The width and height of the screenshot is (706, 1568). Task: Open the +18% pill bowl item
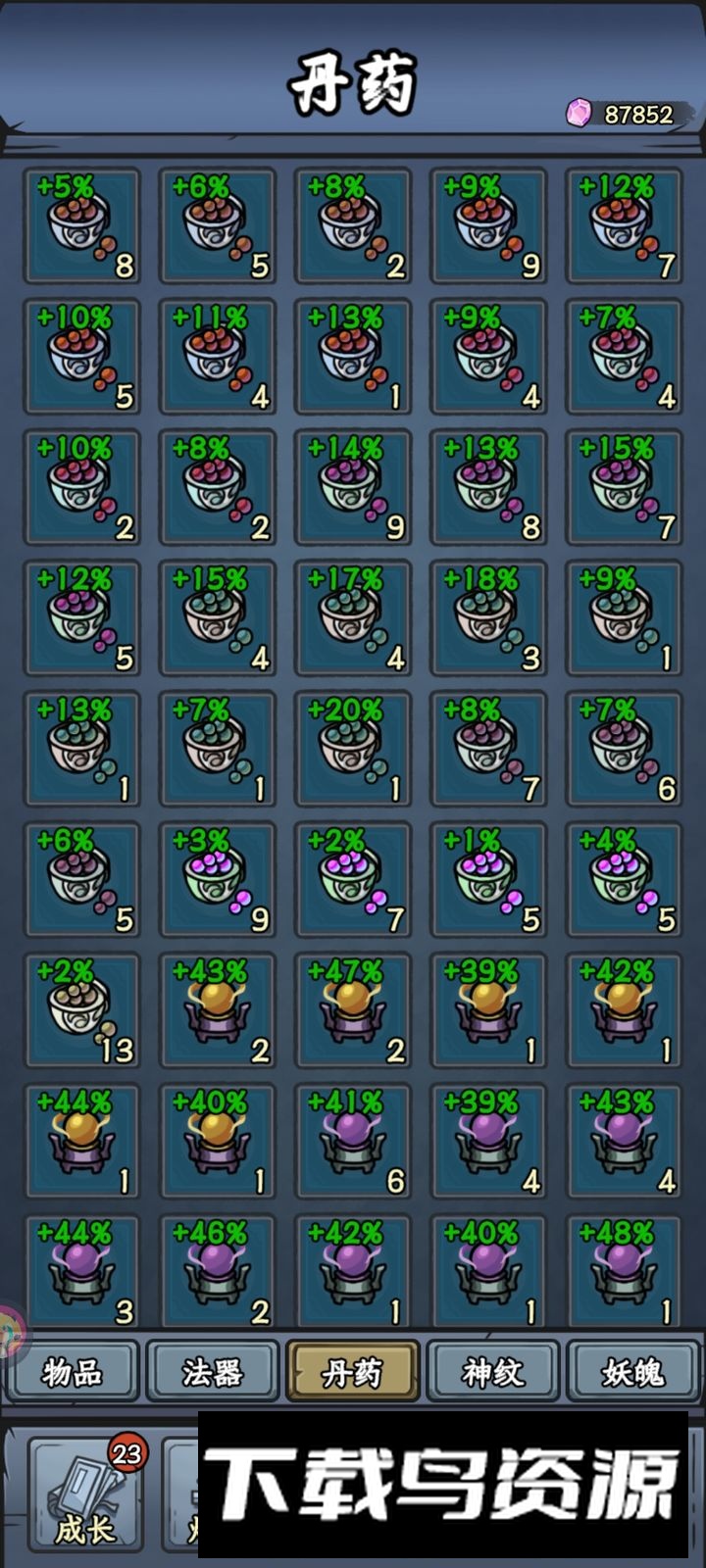[488, 618]
